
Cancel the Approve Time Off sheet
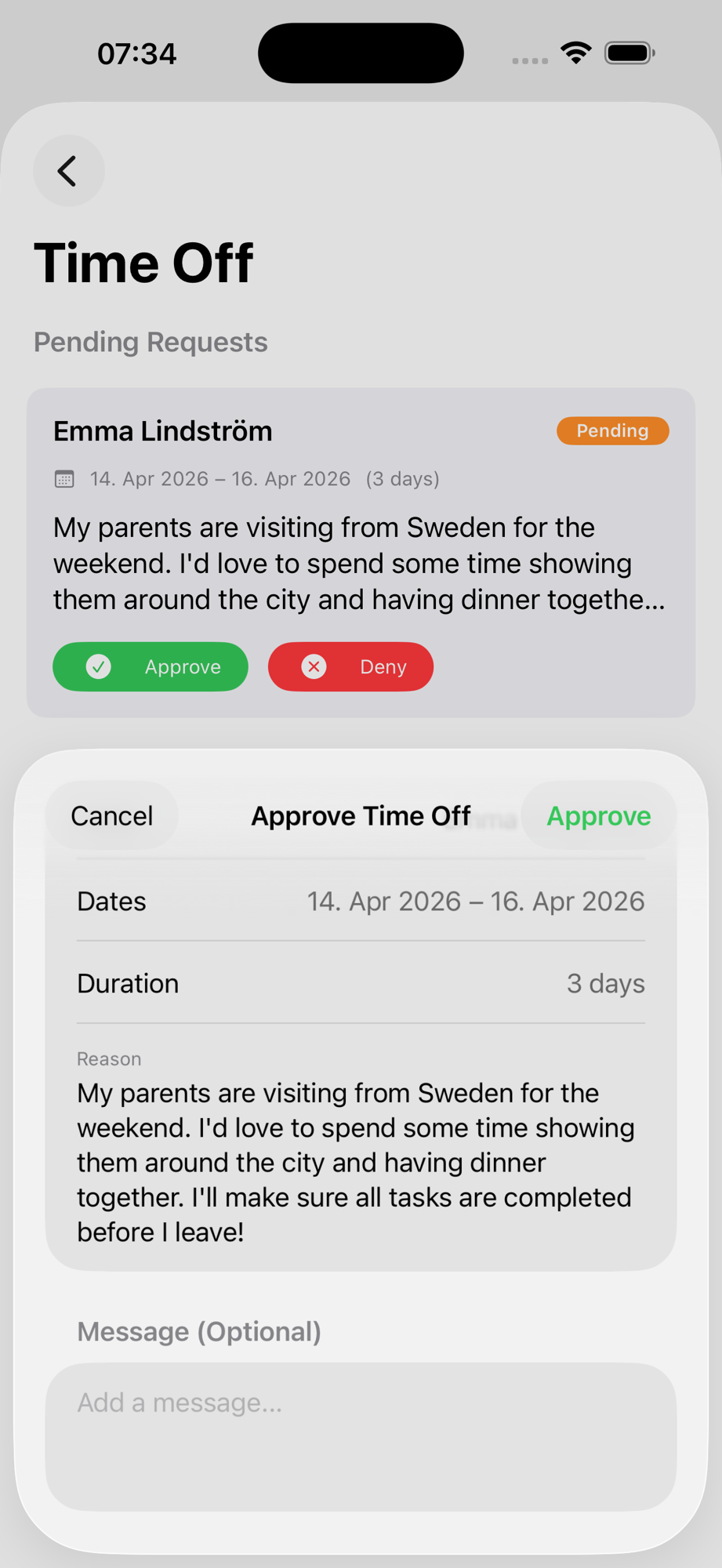point(112,816)
